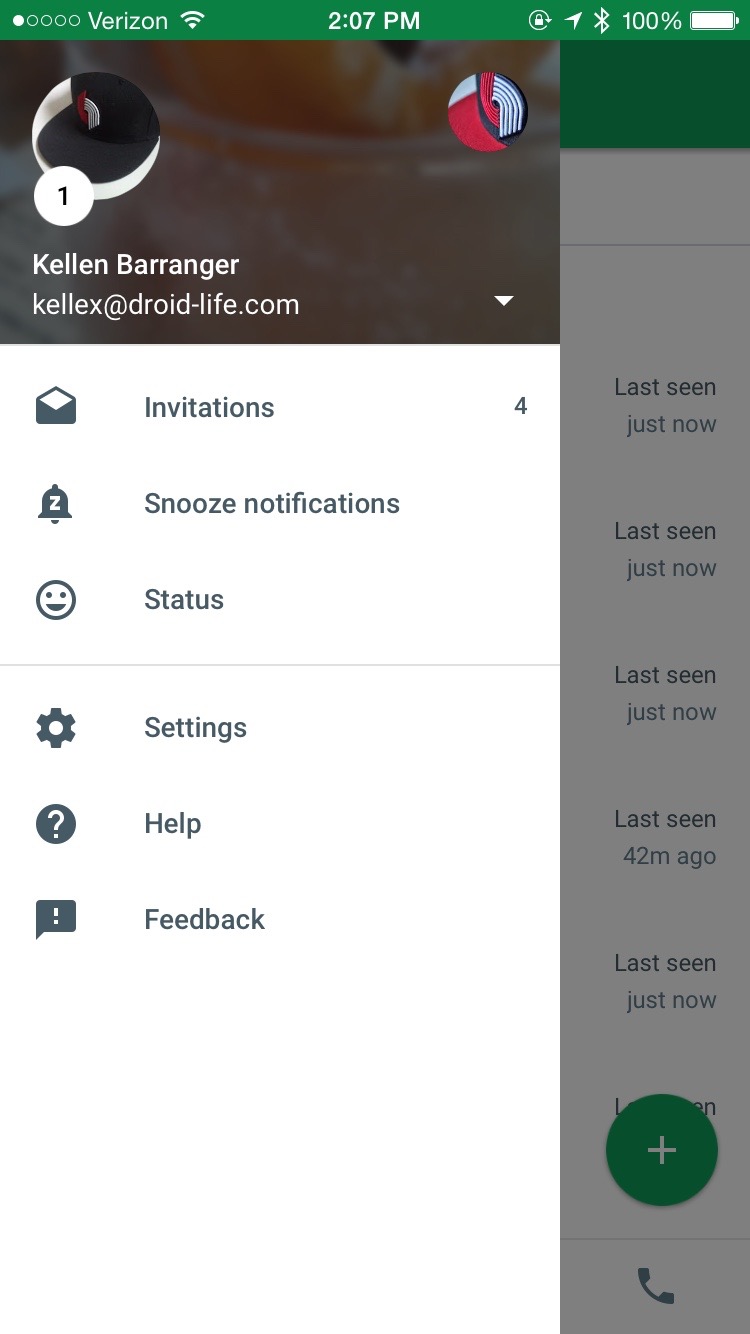Screen dimensions: 750x1334
Task: Select Snooze notifications
Action: [271, 504]
